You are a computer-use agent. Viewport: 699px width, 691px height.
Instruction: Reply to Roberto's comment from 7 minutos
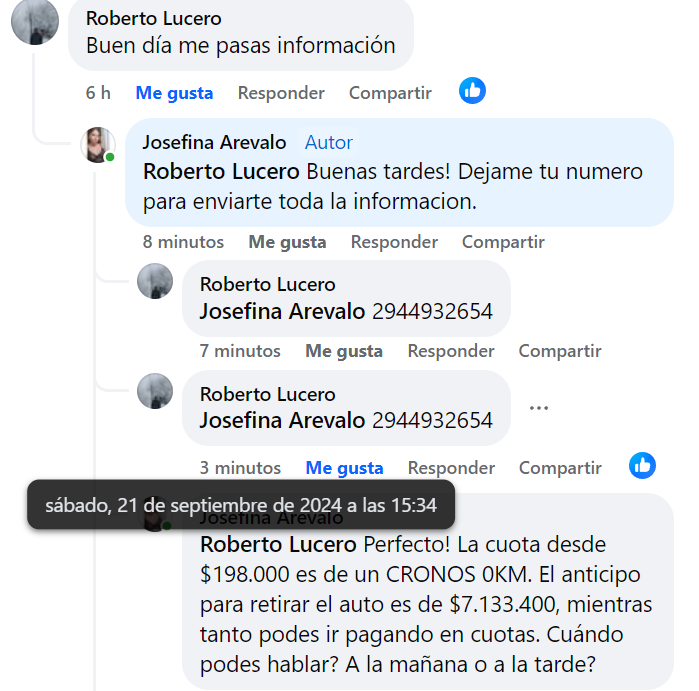pyautogui.click(x=451, y=351)
